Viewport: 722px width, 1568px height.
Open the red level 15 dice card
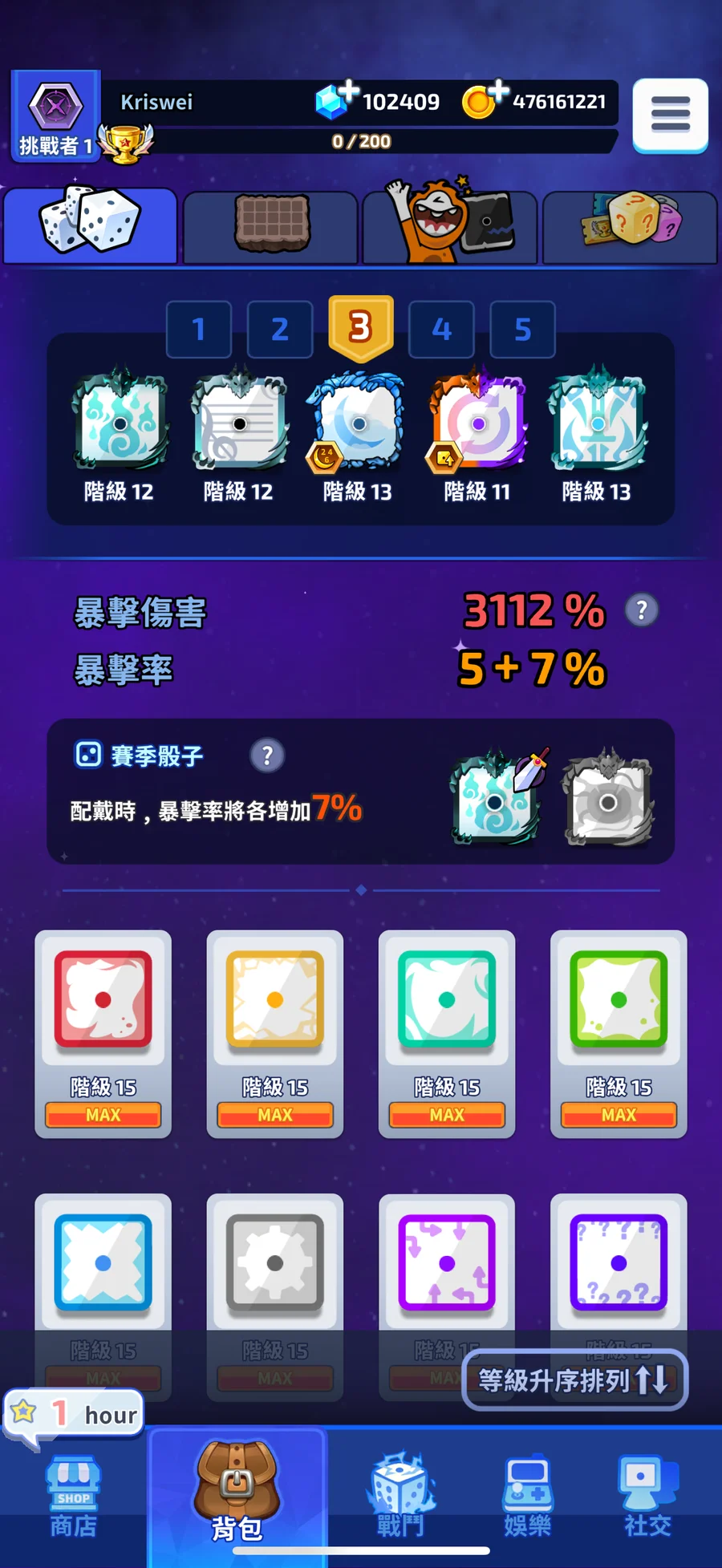(x=103, y=1034)
